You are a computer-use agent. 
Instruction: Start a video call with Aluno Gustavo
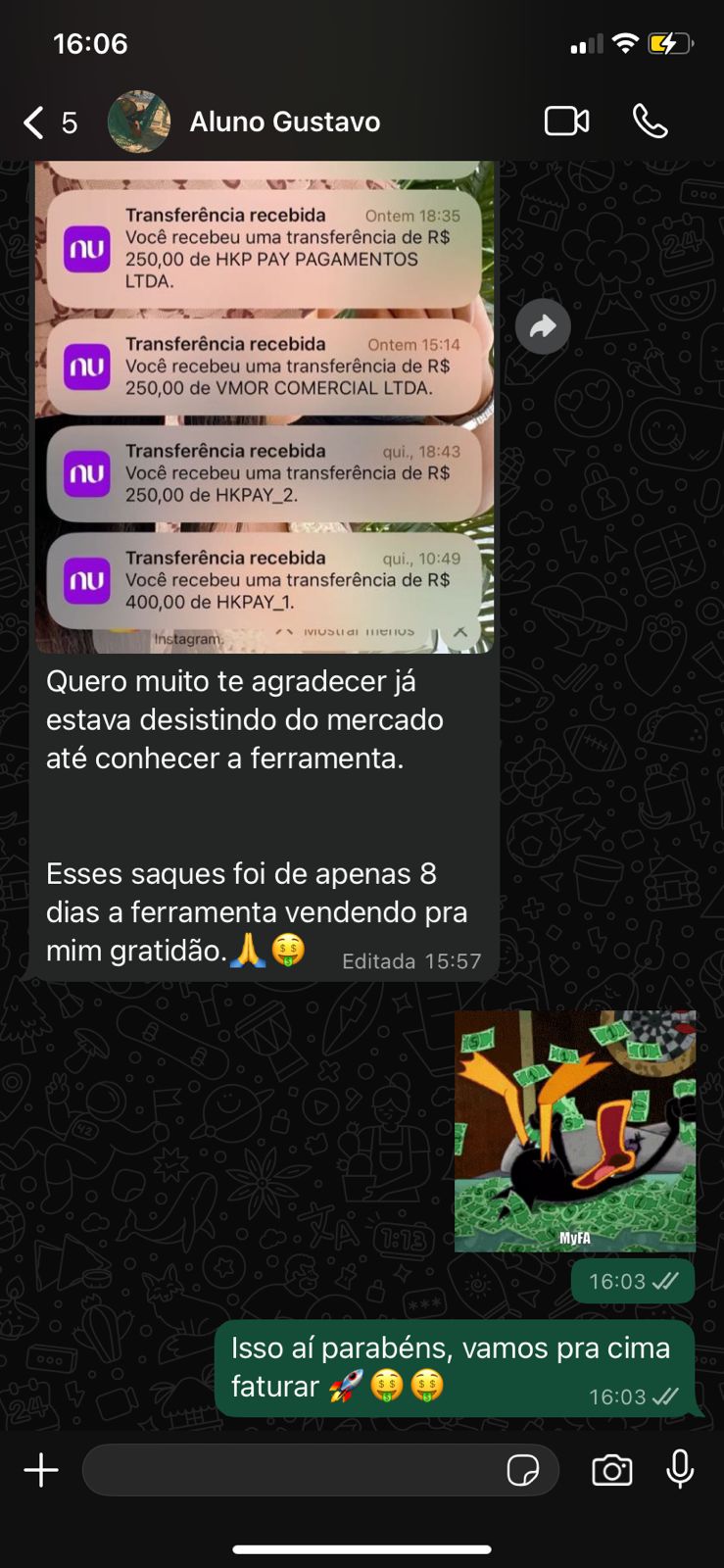(564, 120)
